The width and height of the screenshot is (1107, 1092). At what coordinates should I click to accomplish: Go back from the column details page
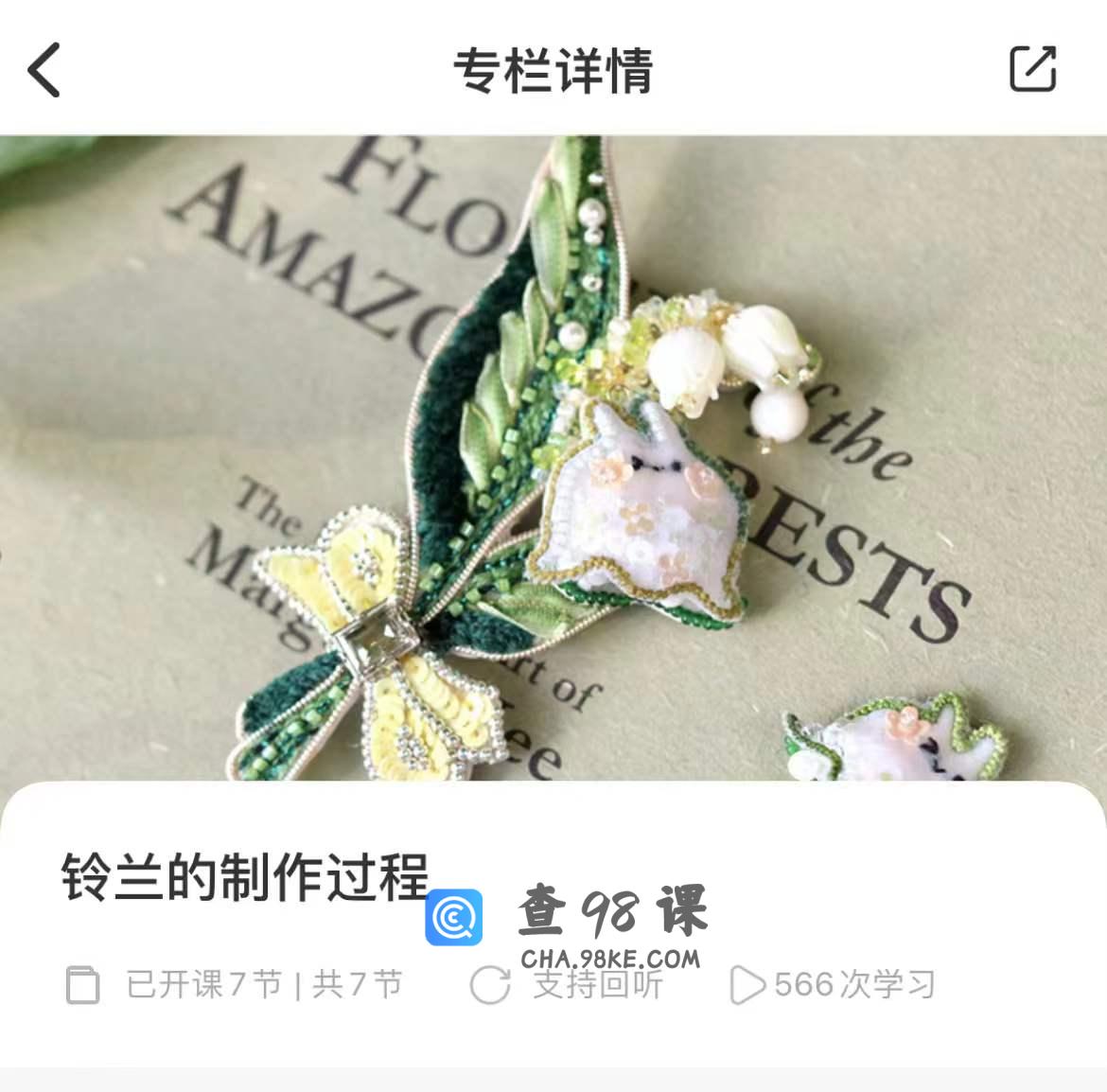44,69
